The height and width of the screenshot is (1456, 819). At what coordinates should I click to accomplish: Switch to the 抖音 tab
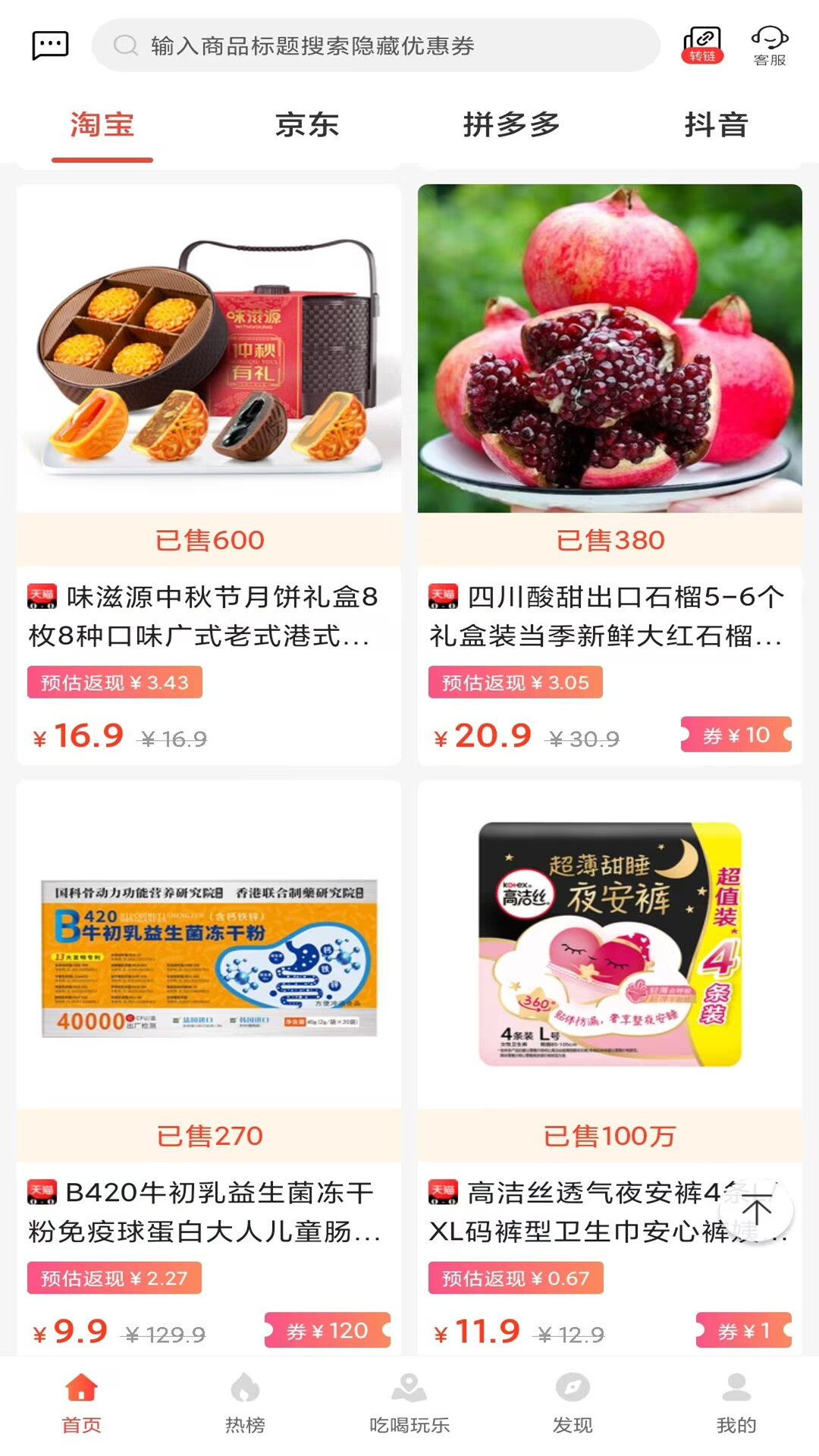[x=717, y=125]
